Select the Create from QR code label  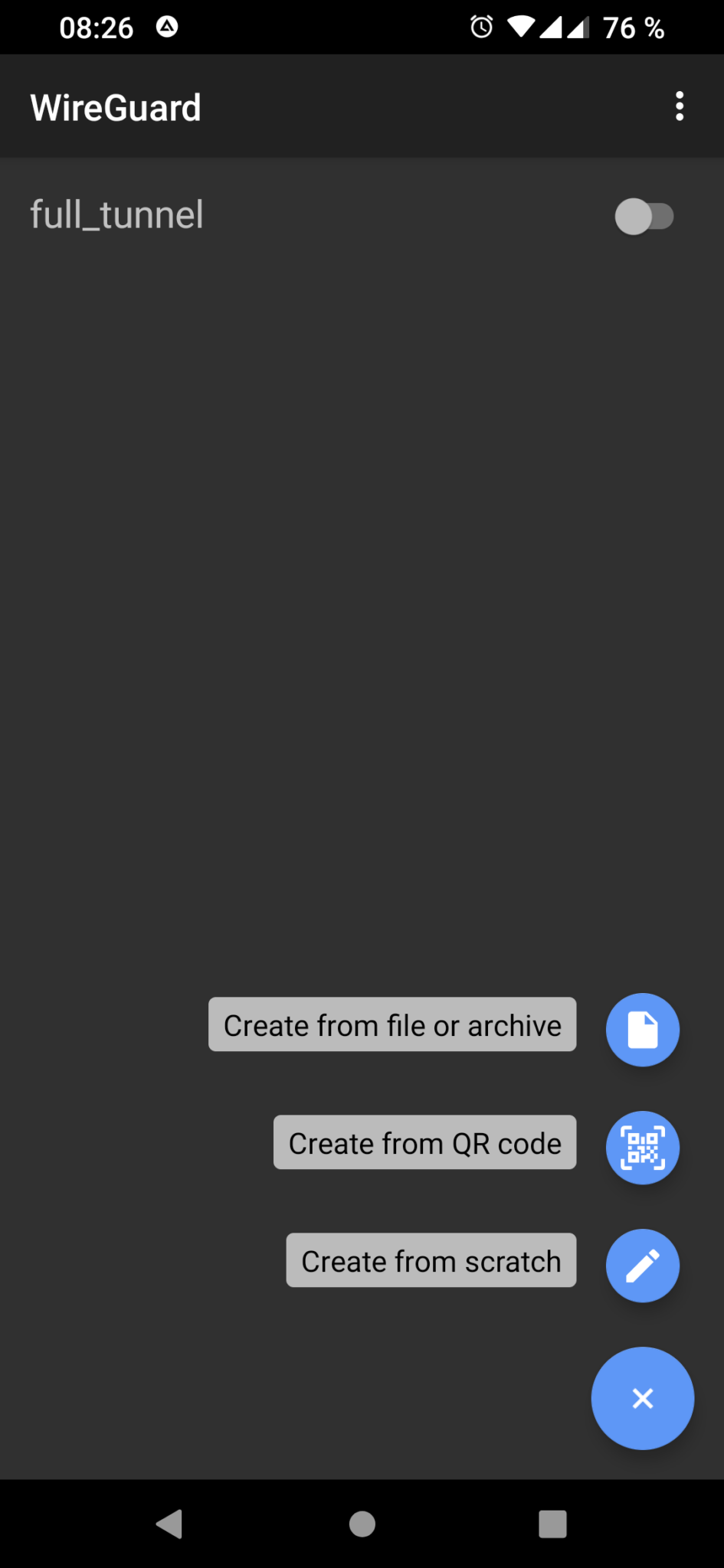424,1143
